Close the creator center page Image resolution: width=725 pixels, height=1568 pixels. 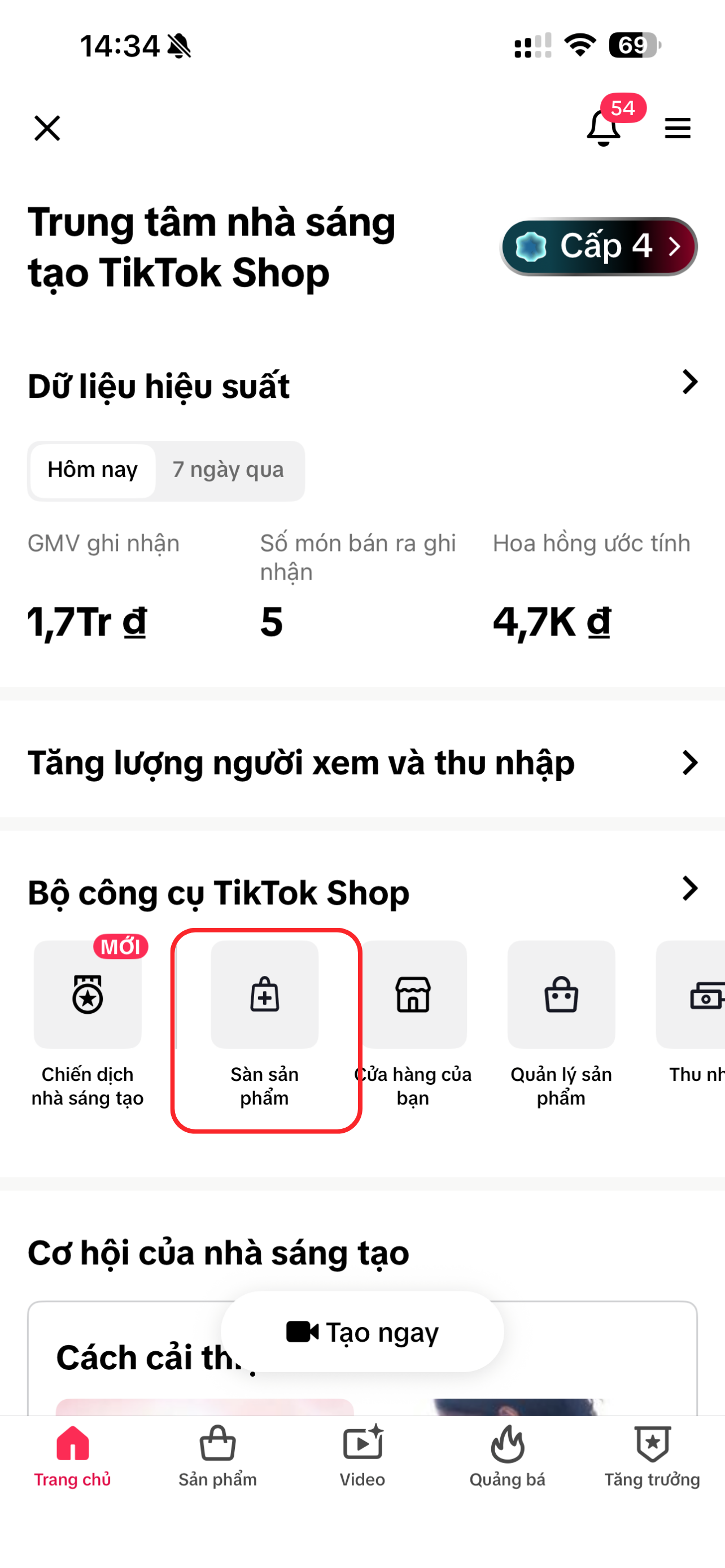click(47, 128)
